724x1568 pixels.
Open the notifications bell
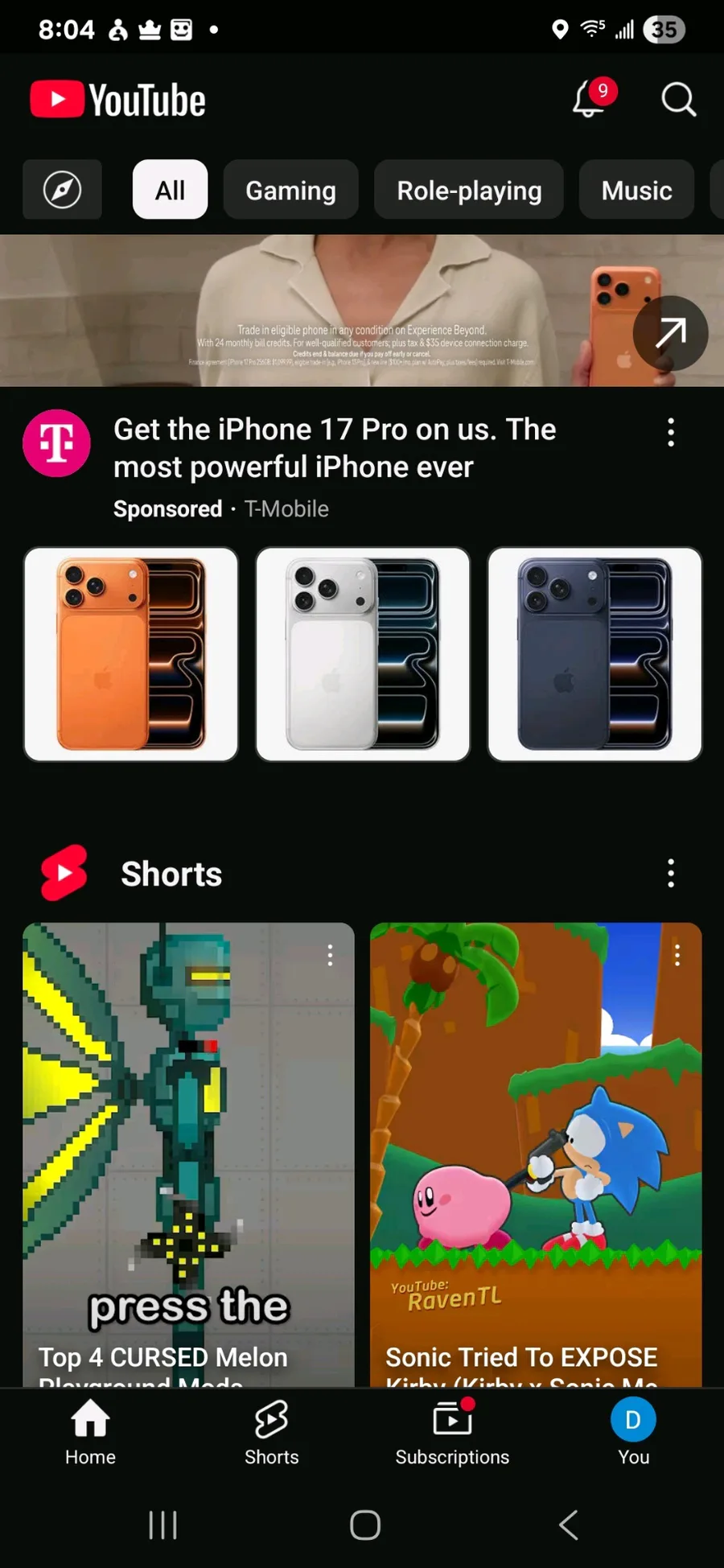point(590,101)
